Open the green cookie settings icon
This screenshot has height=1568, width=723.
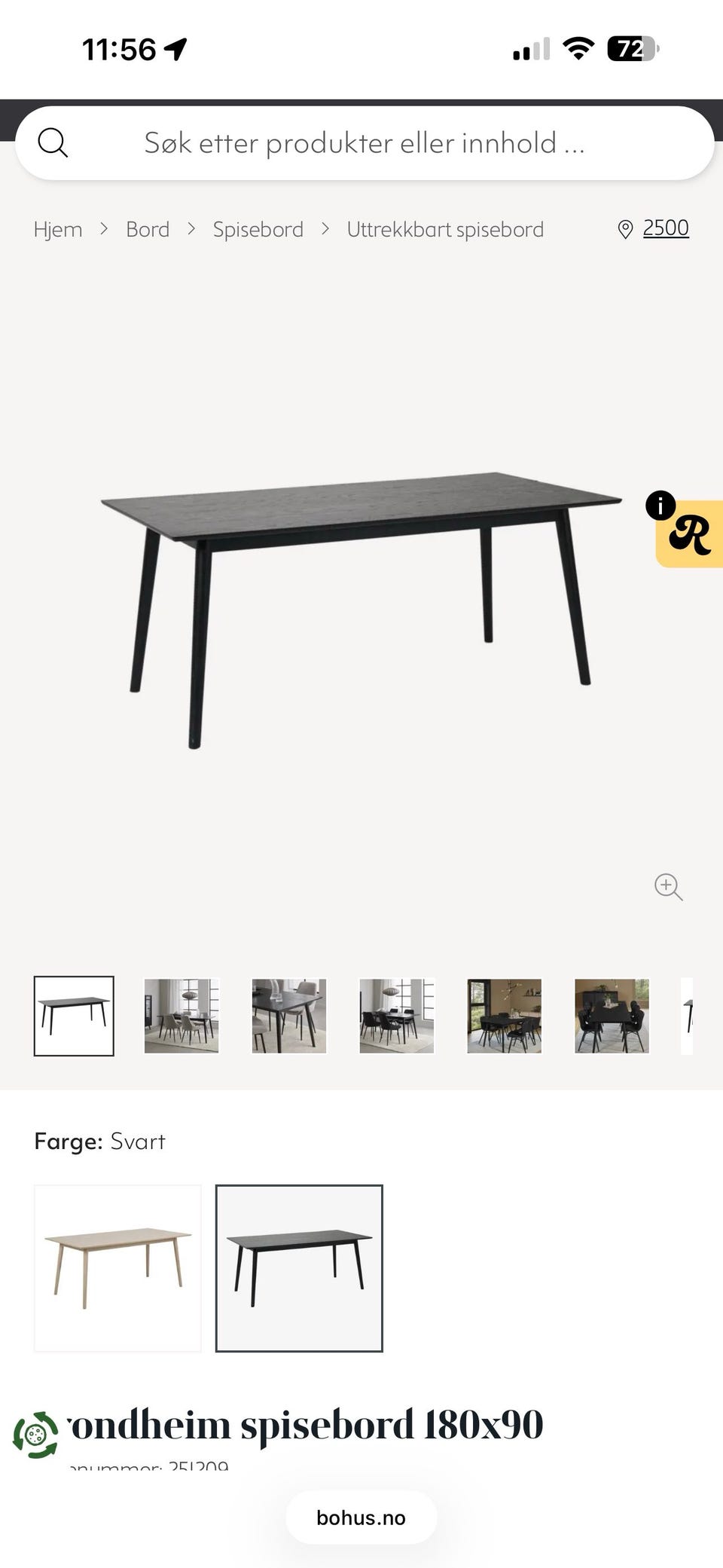coord(35,1435)
